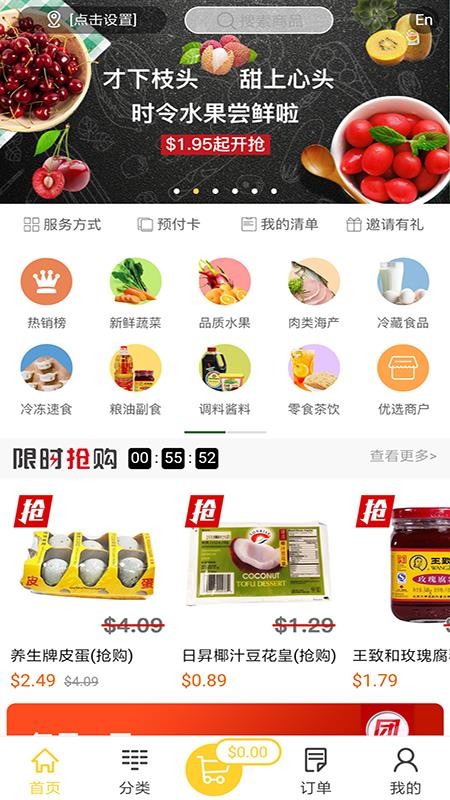Tap the 点击设置 location setting
Image resolution: width=450 pixels, height=800 pixels.
click(92, 20)
